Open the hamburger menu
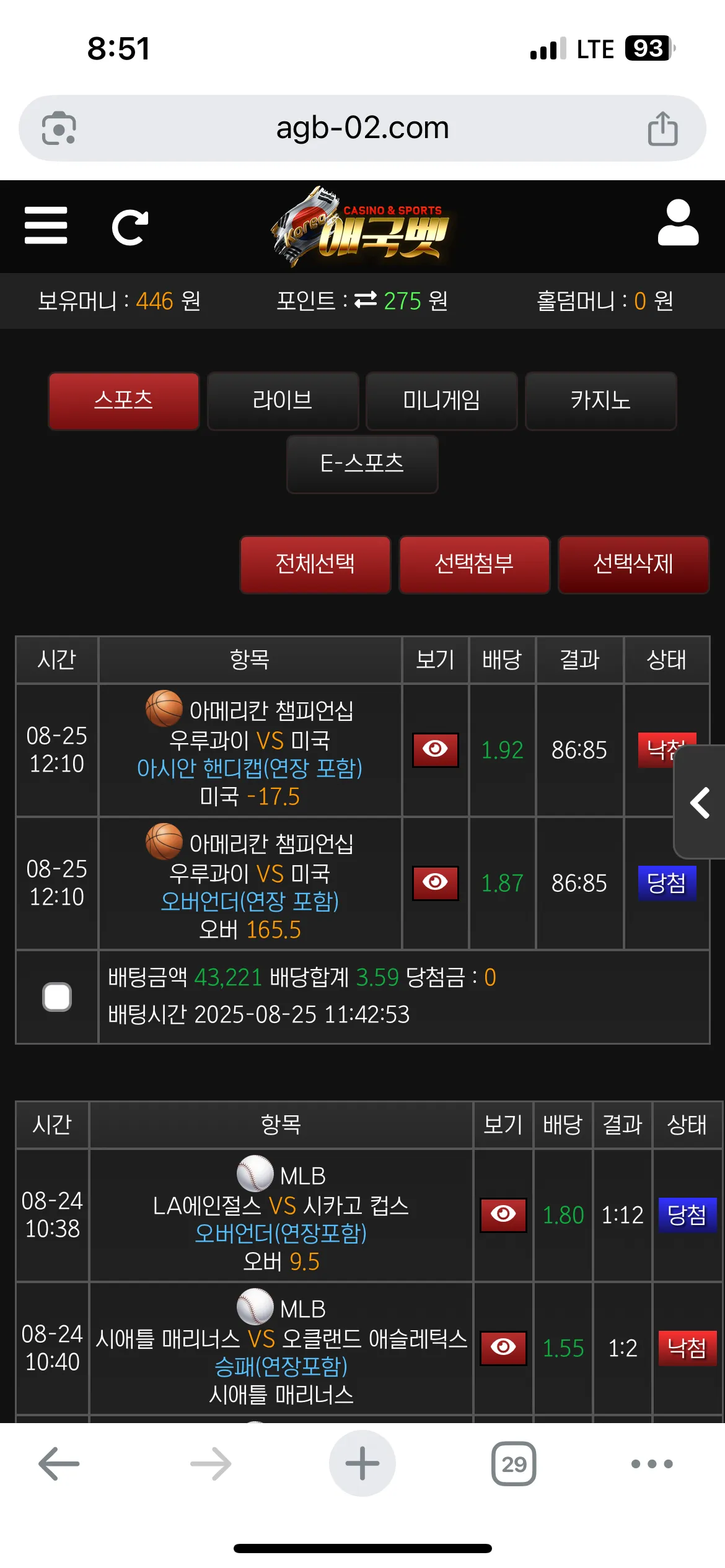725x1568 pixels. (46, 226)
